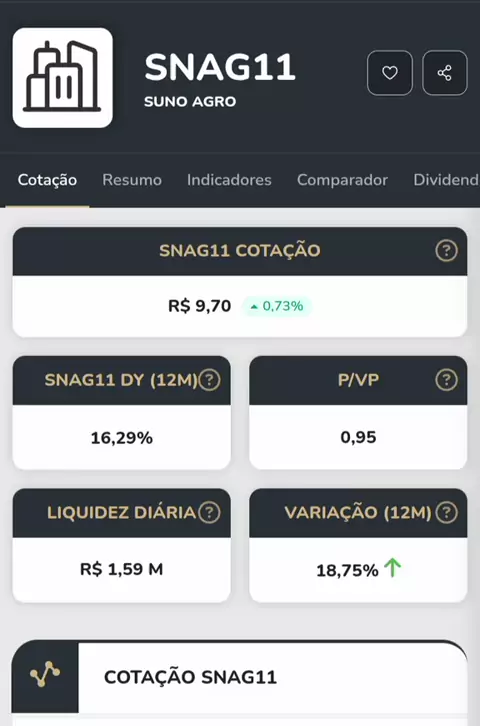This screenshot has width=480, height=726.
Task: Open Liquidez Diária help info
Action: 209,512
